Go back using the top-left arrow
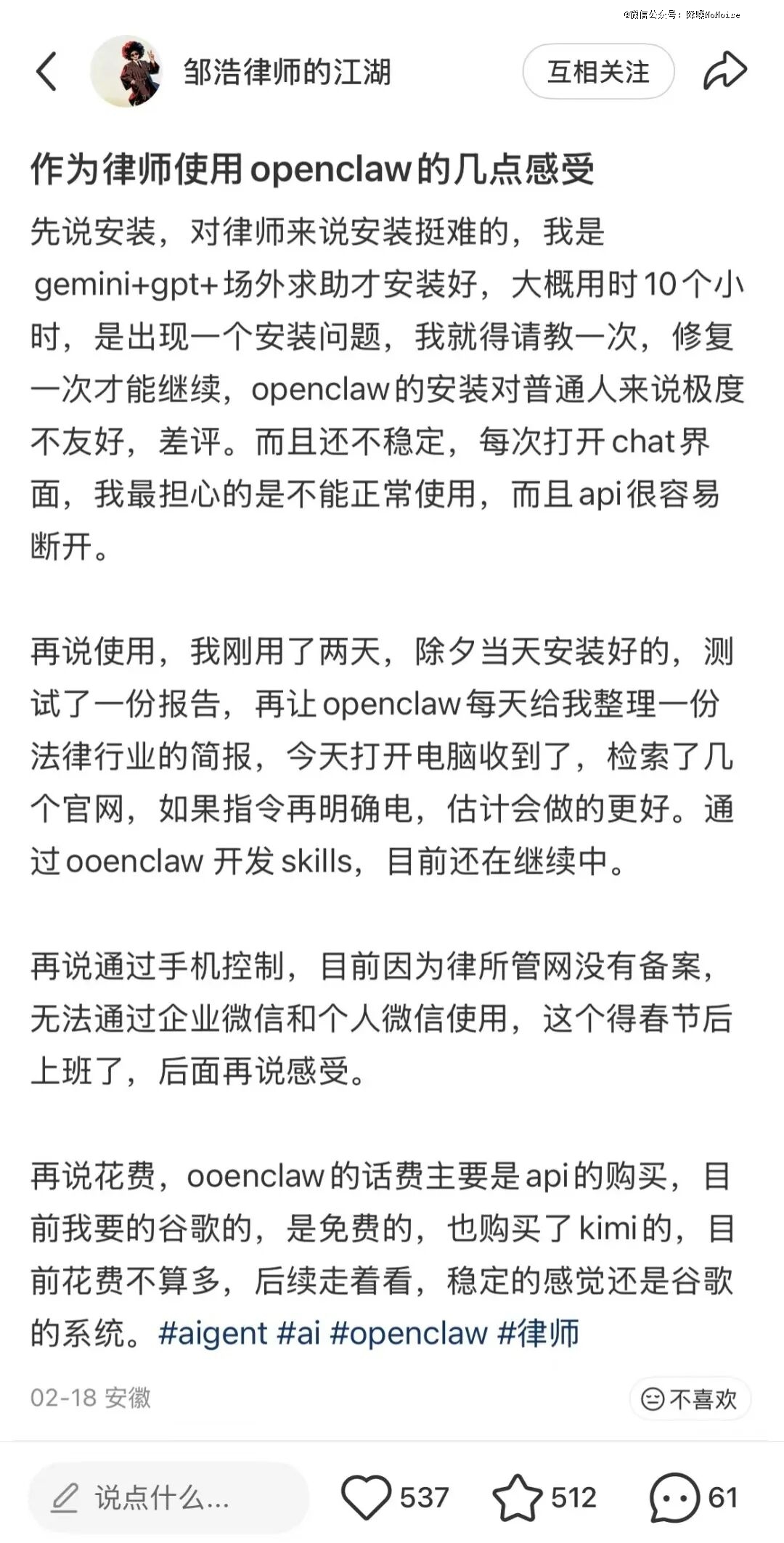784x1543 pixels. coord(46,72)
